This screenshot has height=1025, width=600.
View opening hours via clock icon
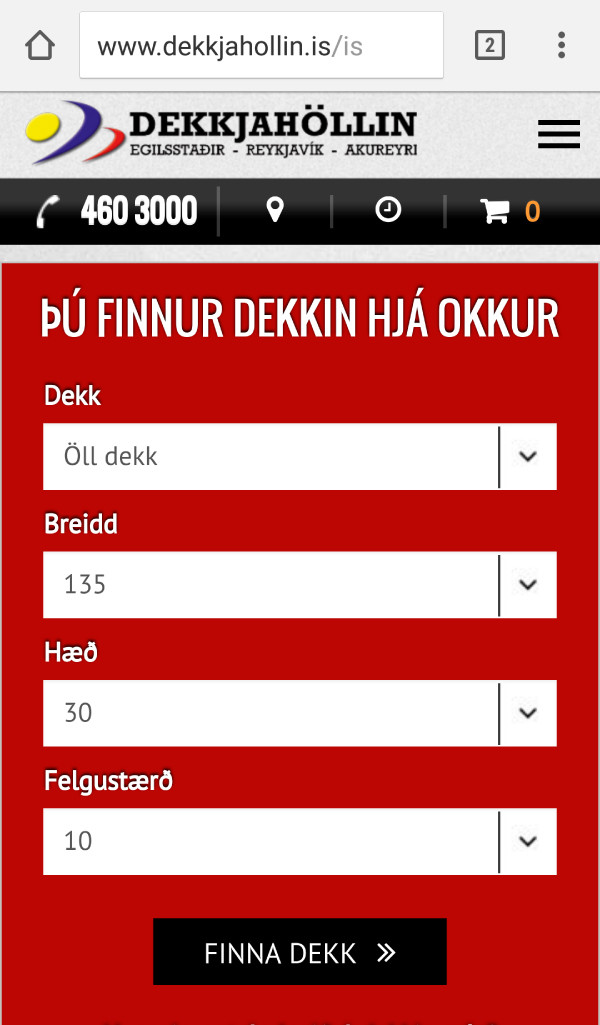click(x=388, y=210)
